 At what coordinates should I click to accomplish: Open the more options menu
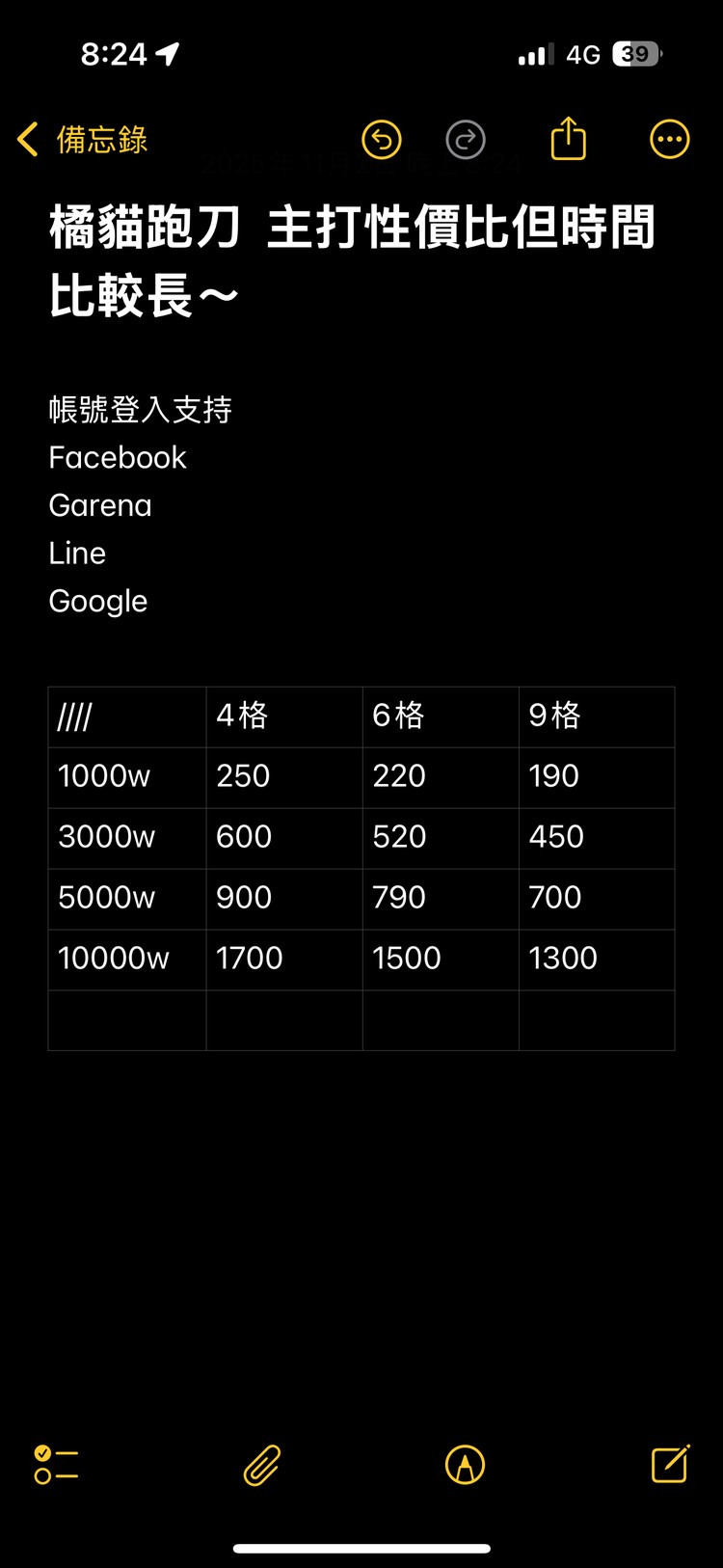click(x=670, y=140)
